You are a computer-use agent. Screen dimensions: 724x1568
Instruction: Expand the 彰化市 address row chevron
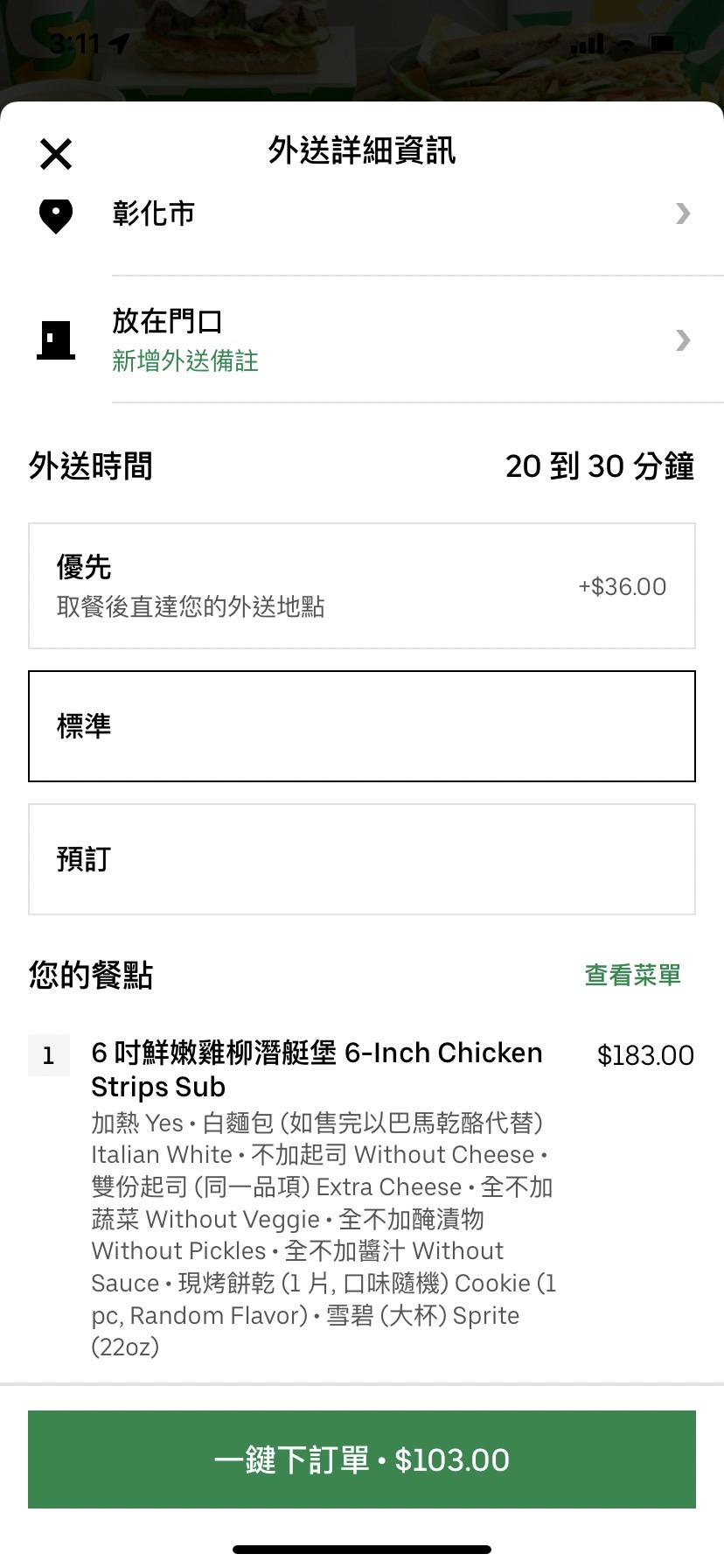683,213
